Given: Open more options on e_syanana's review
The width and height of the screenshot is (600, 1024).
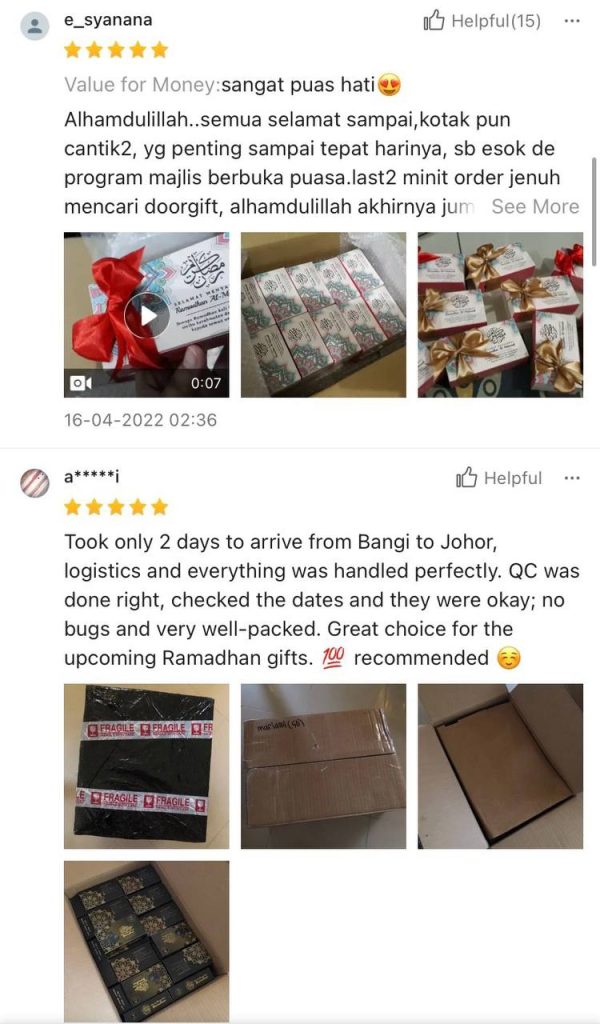Looking at the screenshot, I should pos(572,20).
